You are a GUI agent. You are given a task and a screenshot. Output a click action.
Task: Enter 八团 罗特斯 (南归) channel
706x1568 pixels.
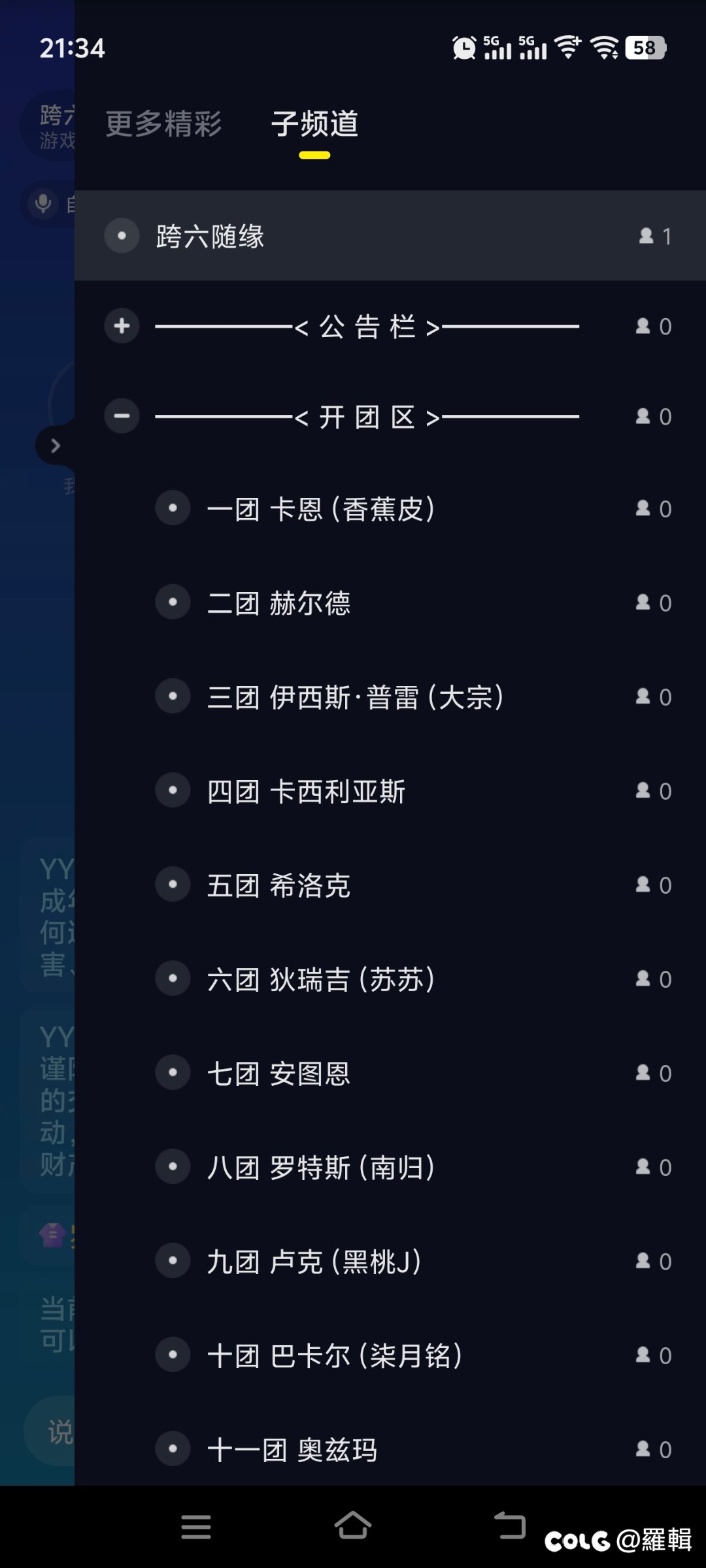coord(320,1168)
